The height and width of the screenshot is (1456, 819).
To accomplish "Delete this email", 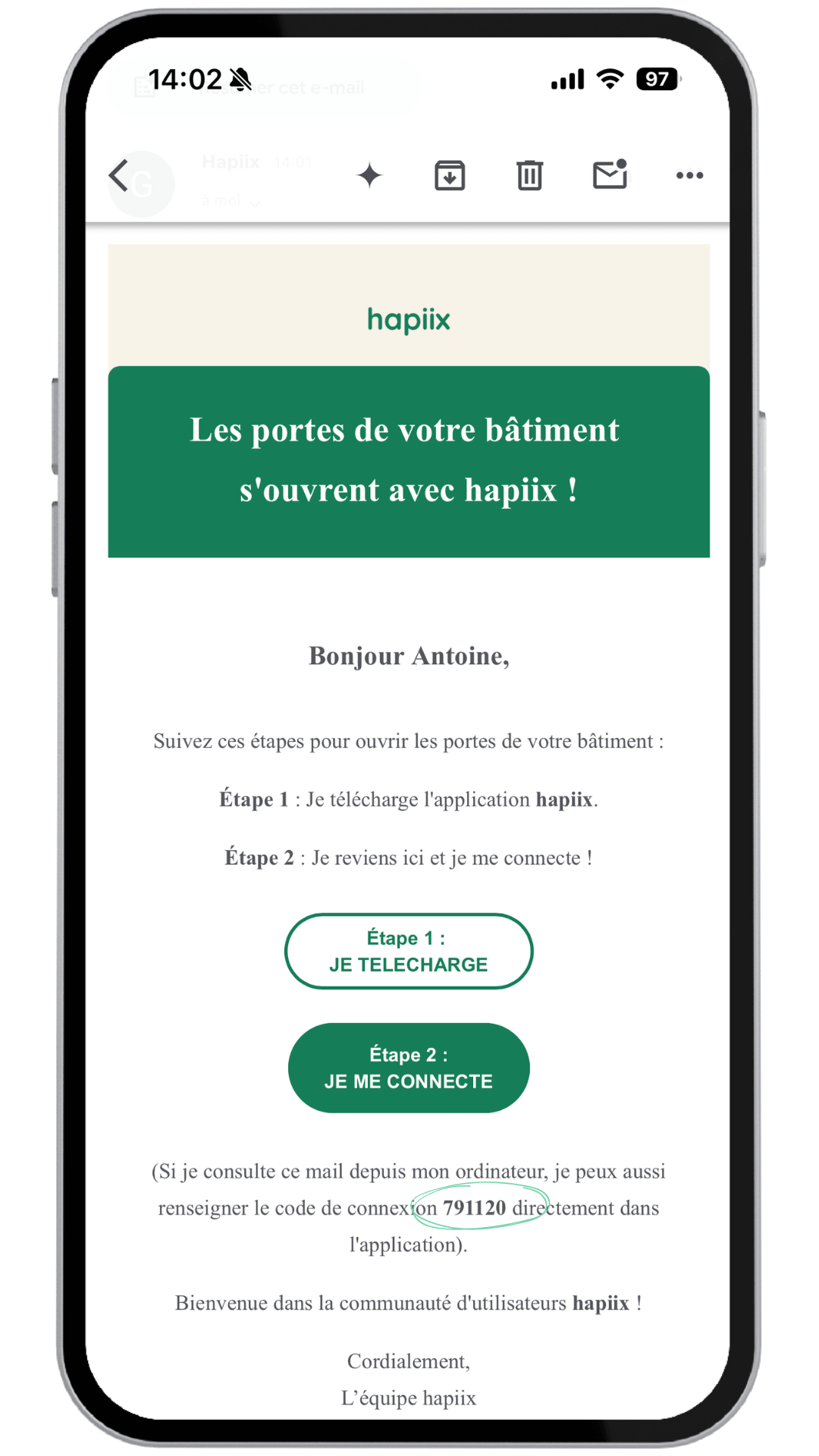I will coord(529,176).
